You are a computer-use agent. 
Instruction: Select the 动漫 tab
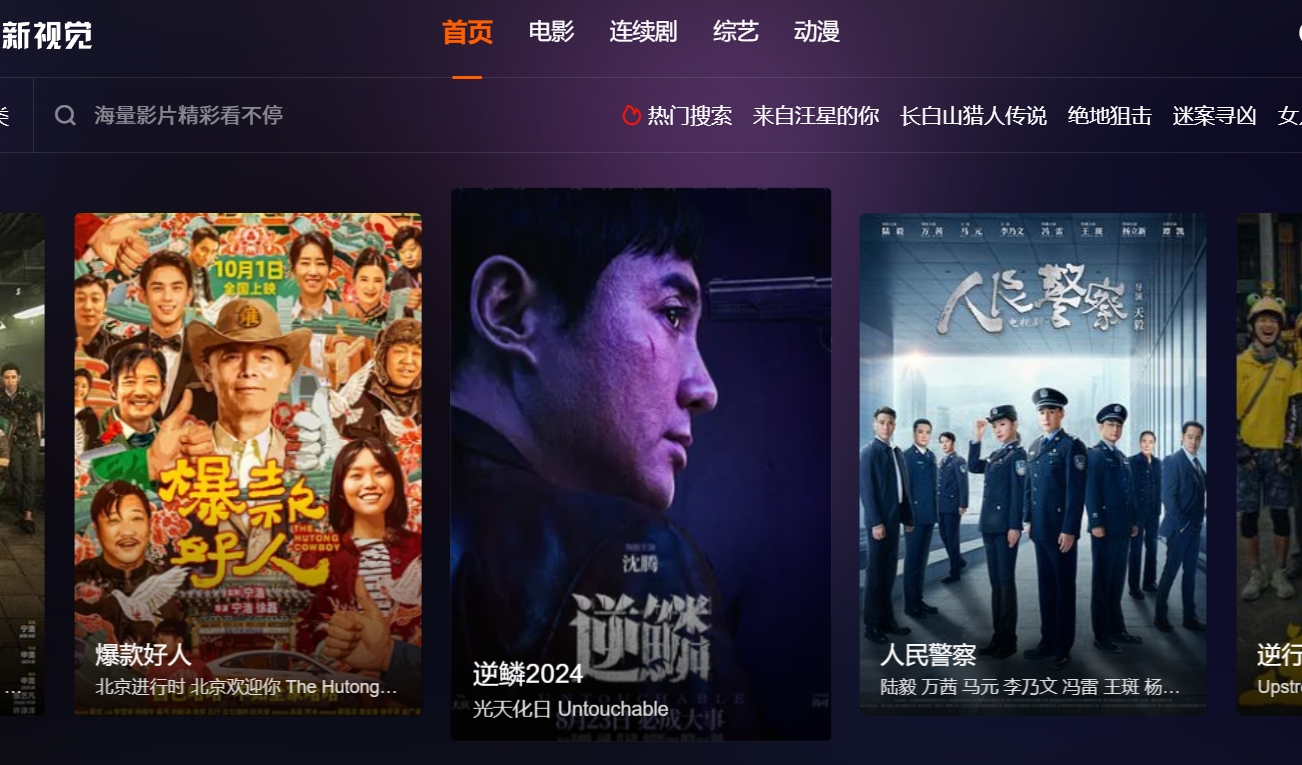coord(816,32)
